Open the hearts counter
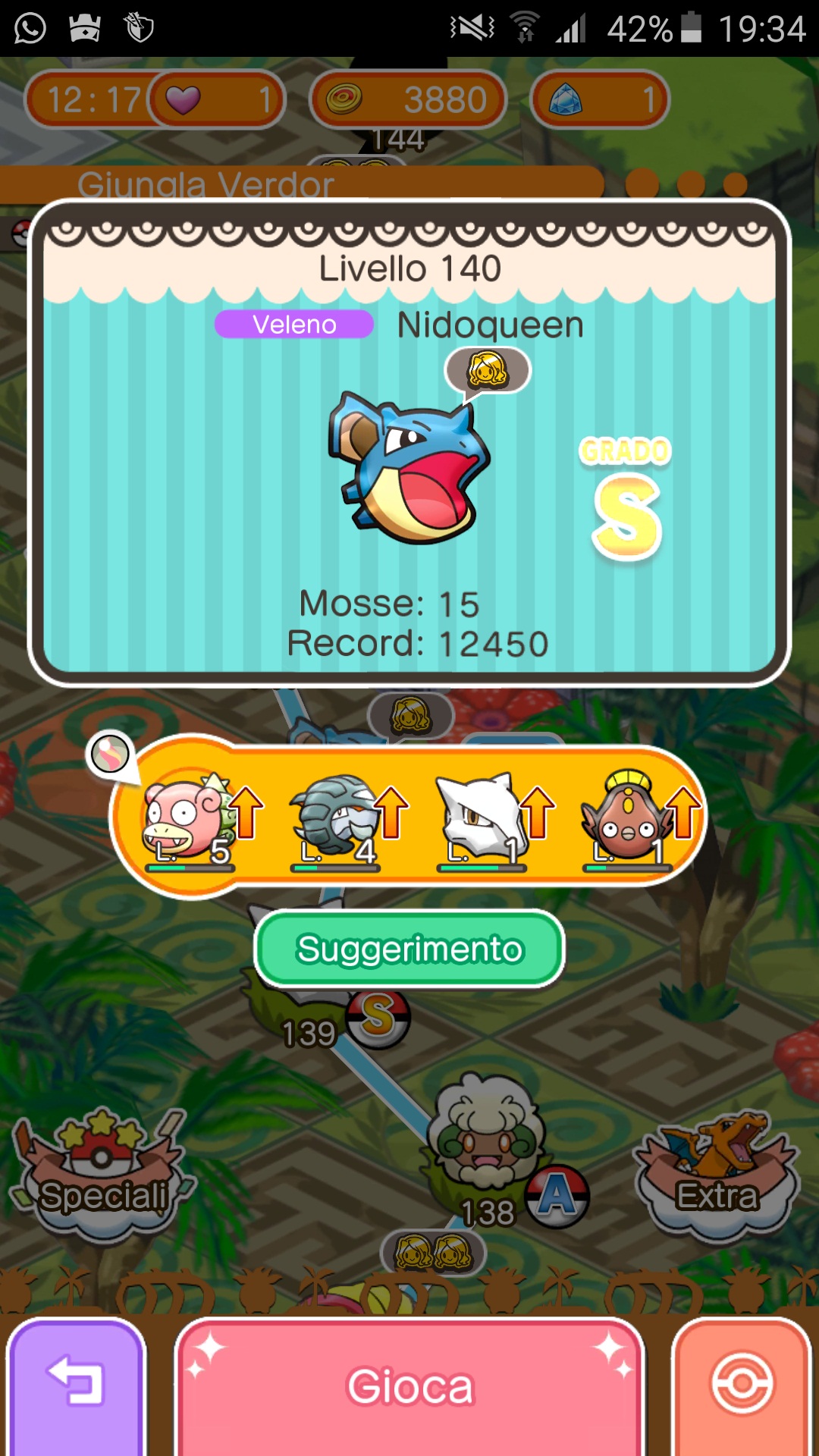This screenshot has height=1456, width=819. (x=216, y=99)
